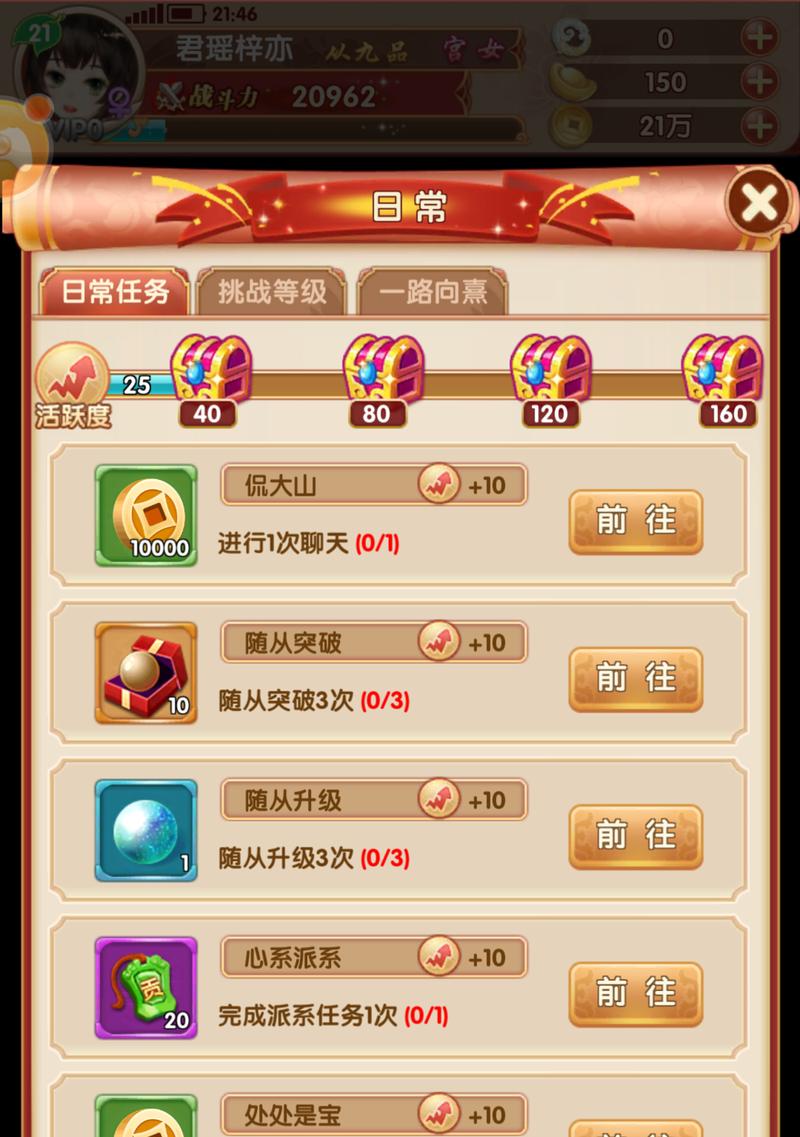
Task: Close the 日常 dialog
Action: [759, 205]
